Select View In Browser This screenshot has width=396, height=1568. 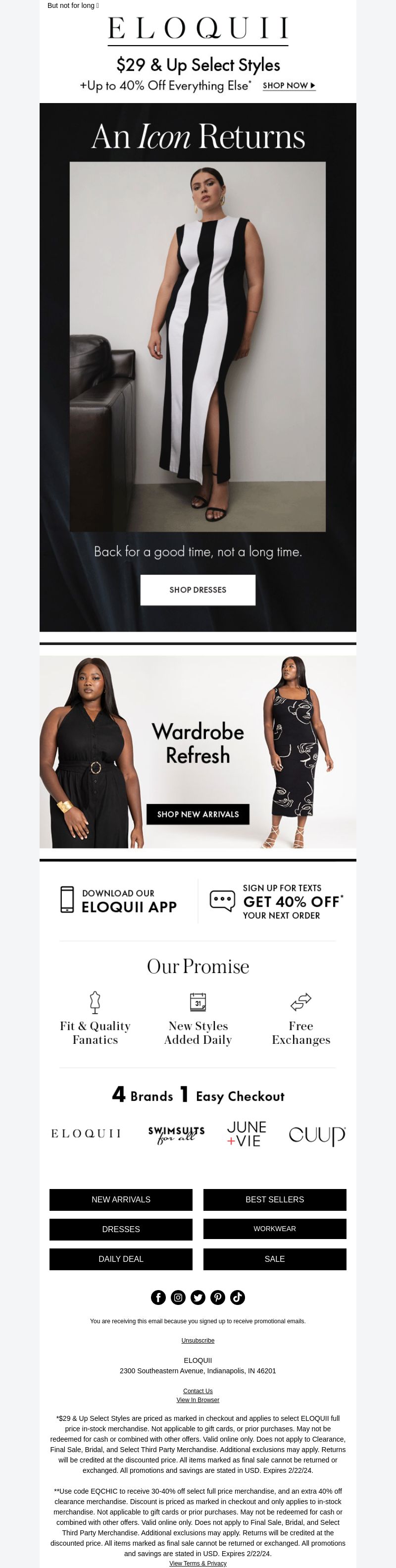pyautogui.click(x=198, y=1400)
